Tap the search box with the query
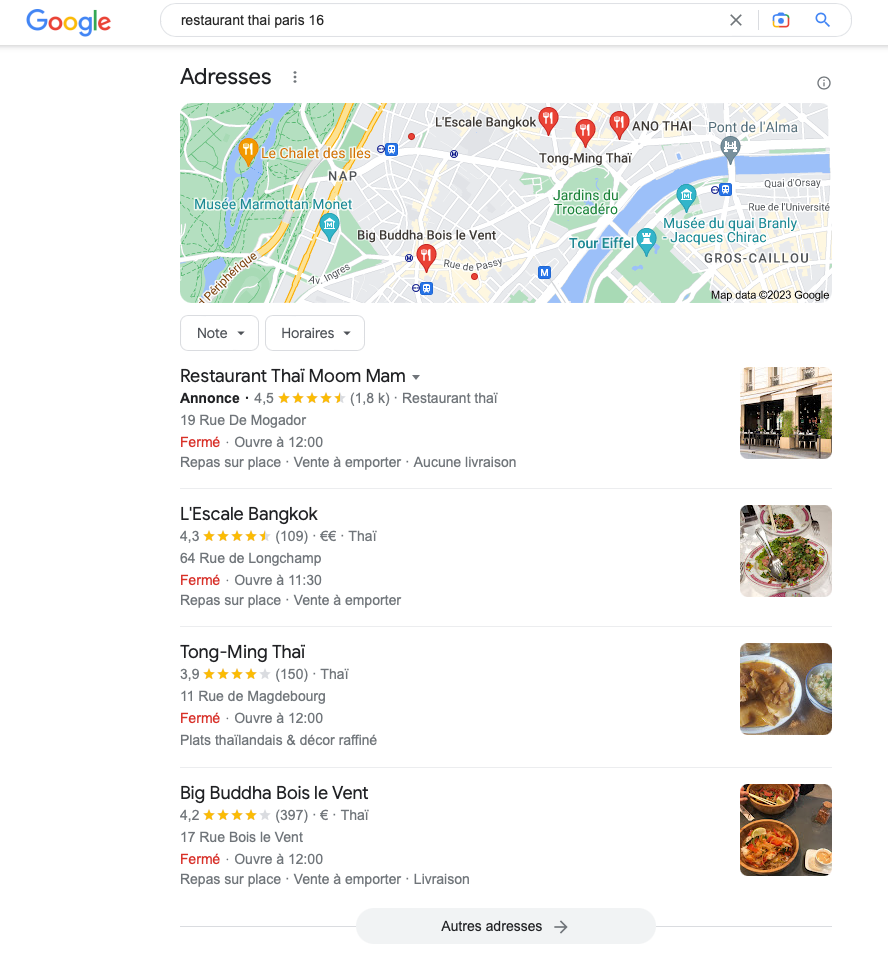The width and height of the screenshot is (888, 970). pyautogui.click(x=440, y=20)
